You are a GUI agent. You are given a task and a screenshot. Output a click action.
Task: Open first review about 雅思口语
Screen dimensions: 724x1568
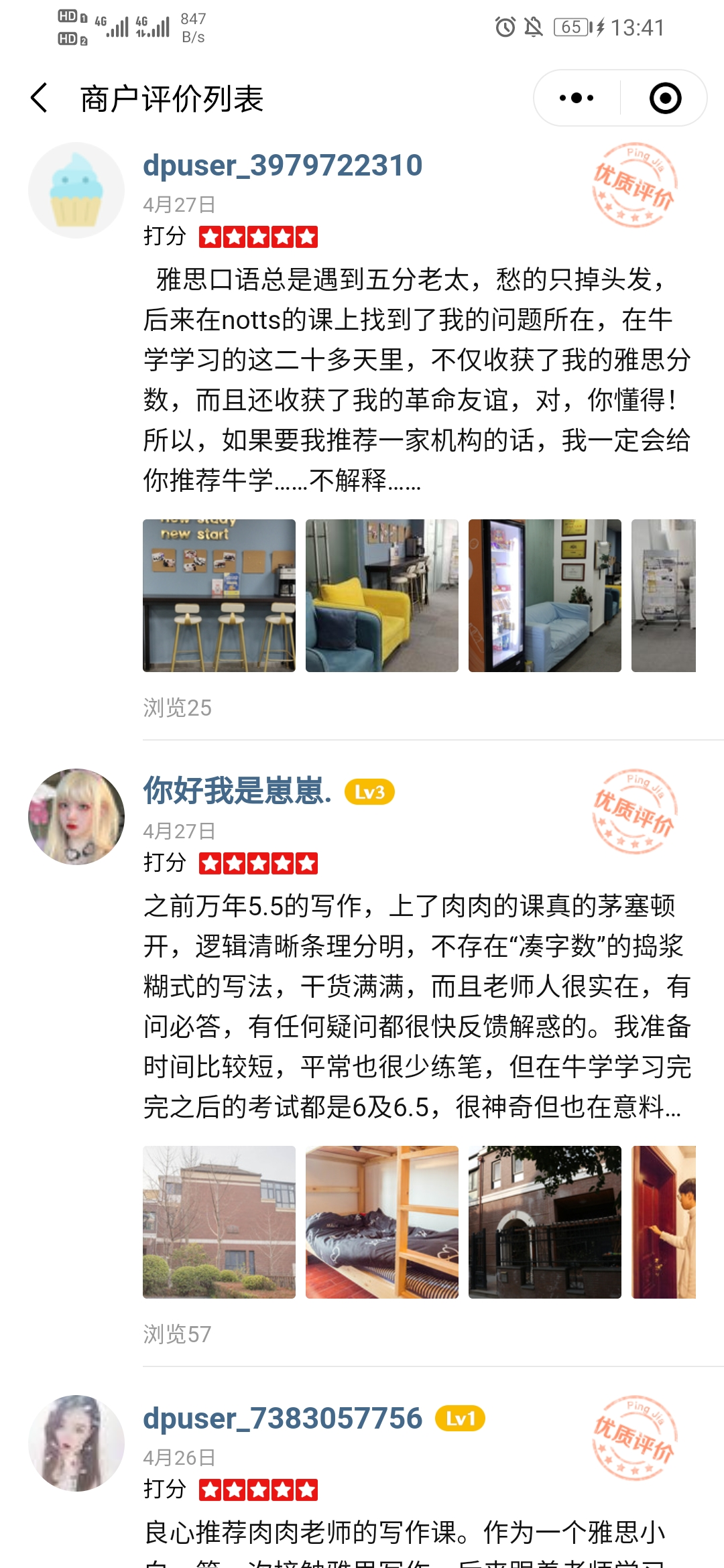click(x=416, y=379)
